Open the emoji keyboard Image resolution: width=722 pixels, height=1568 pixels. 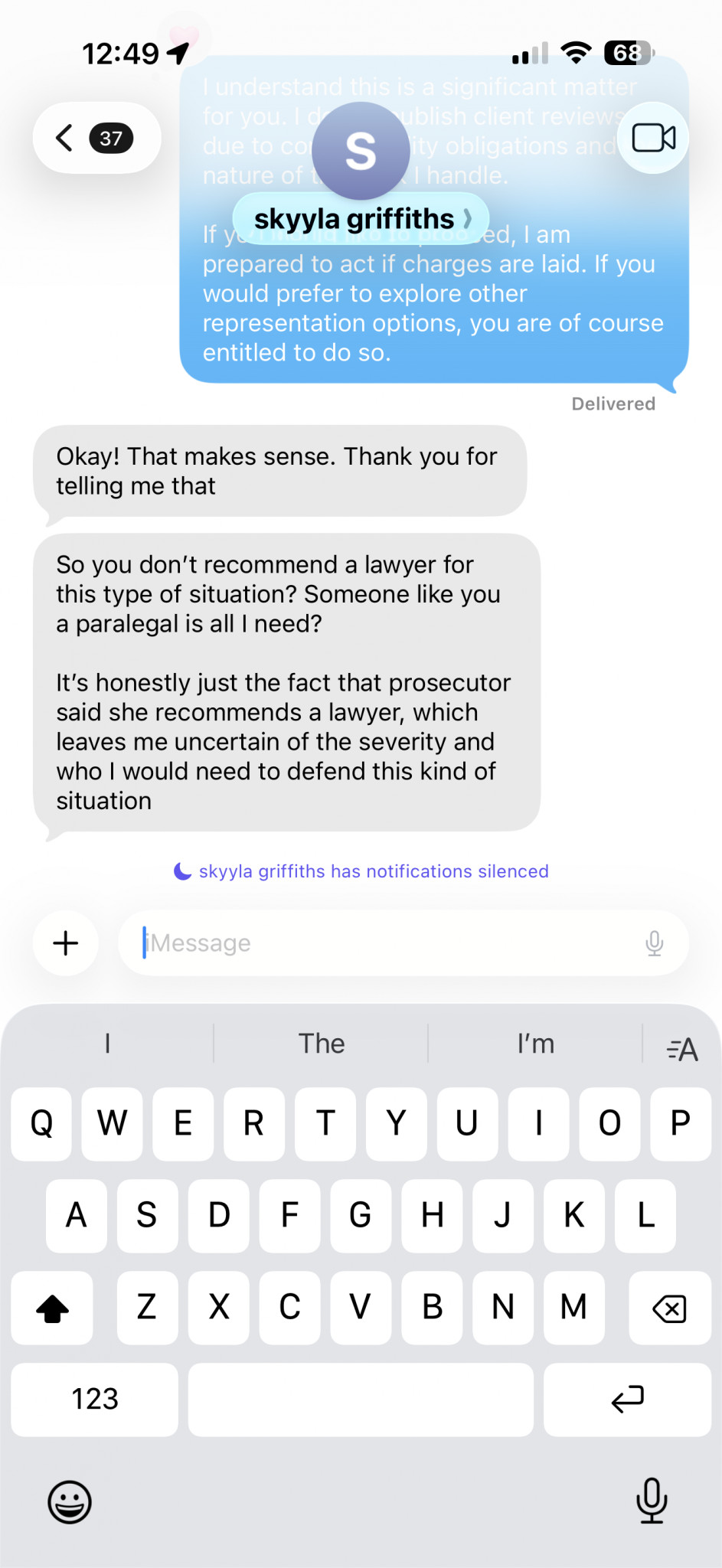pos(70,1501)
